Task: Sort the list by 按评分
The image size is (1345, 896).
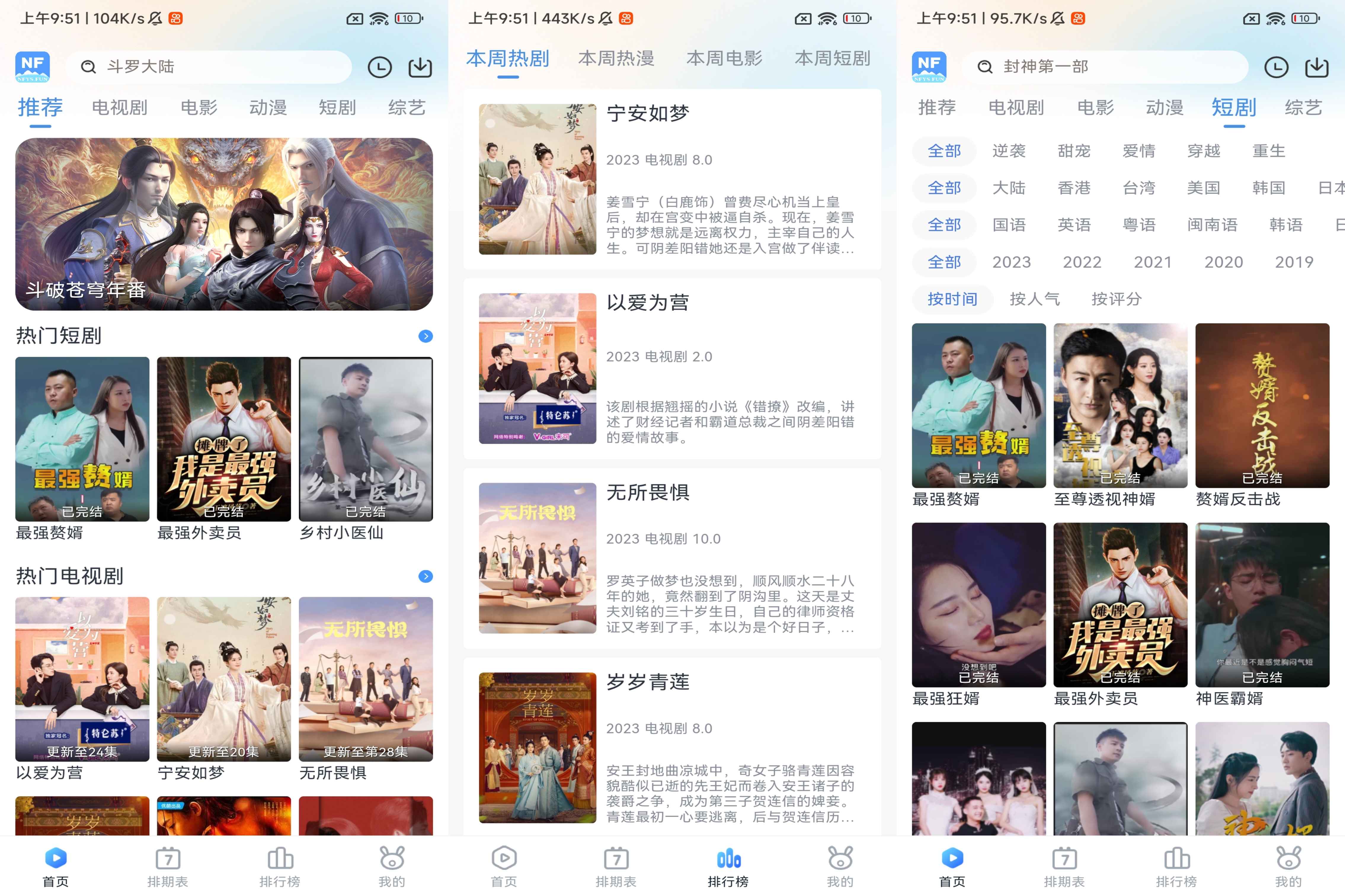Action: [1116, 299]
